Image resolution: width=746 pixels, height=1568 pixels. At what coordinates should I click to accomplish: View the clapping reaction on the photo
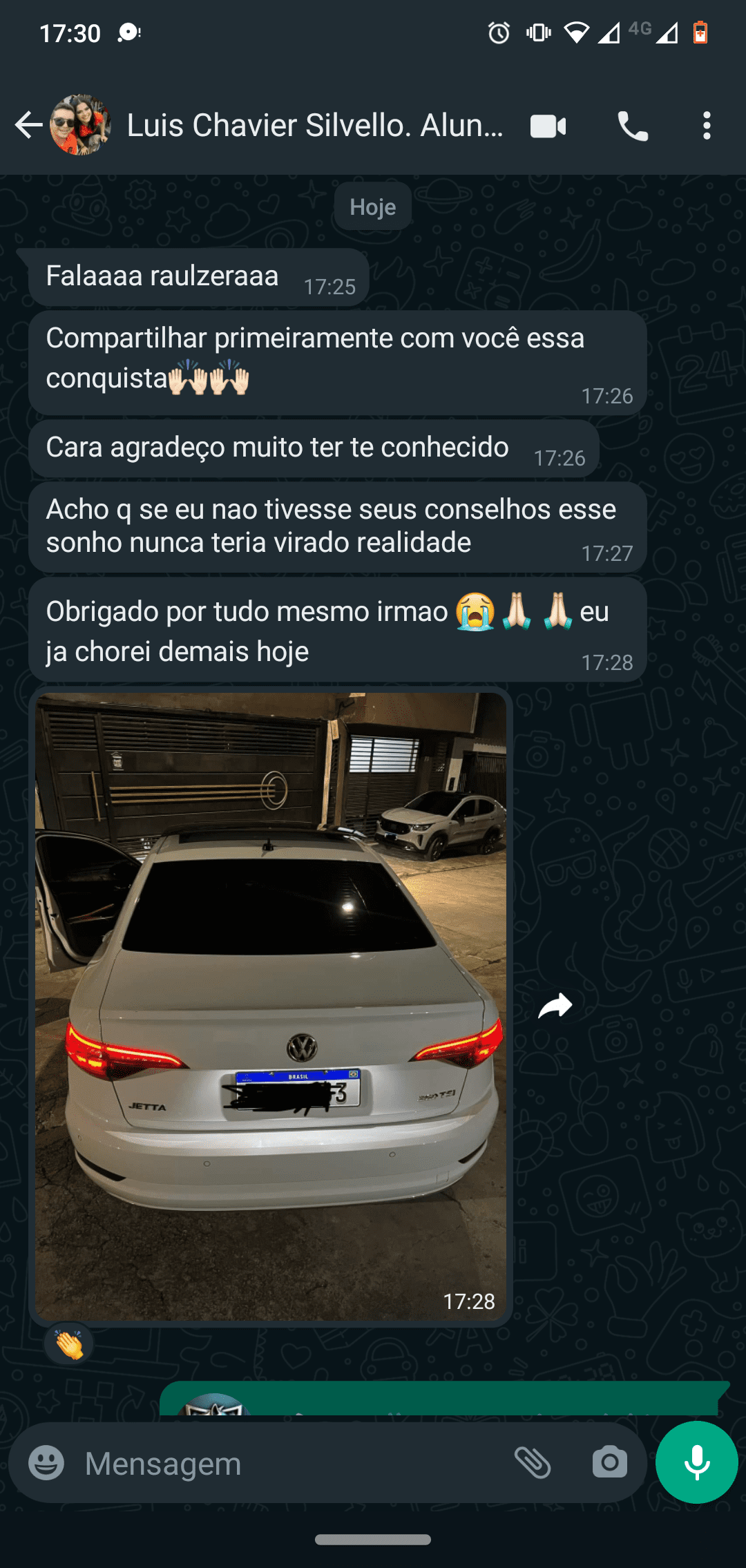coord(69,1344)
